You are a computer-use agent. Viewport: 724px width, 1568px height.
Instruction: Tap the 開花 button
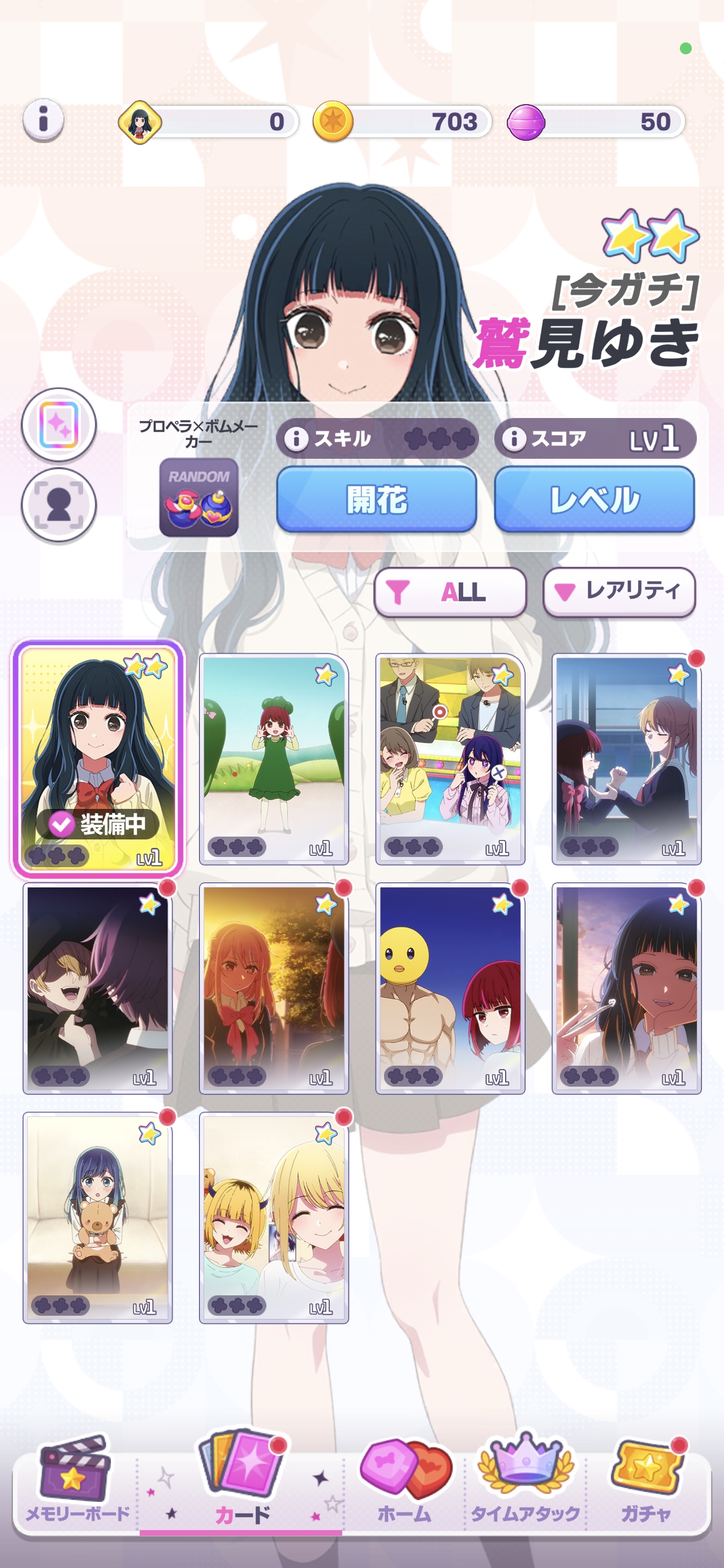(x=376, y=499)
